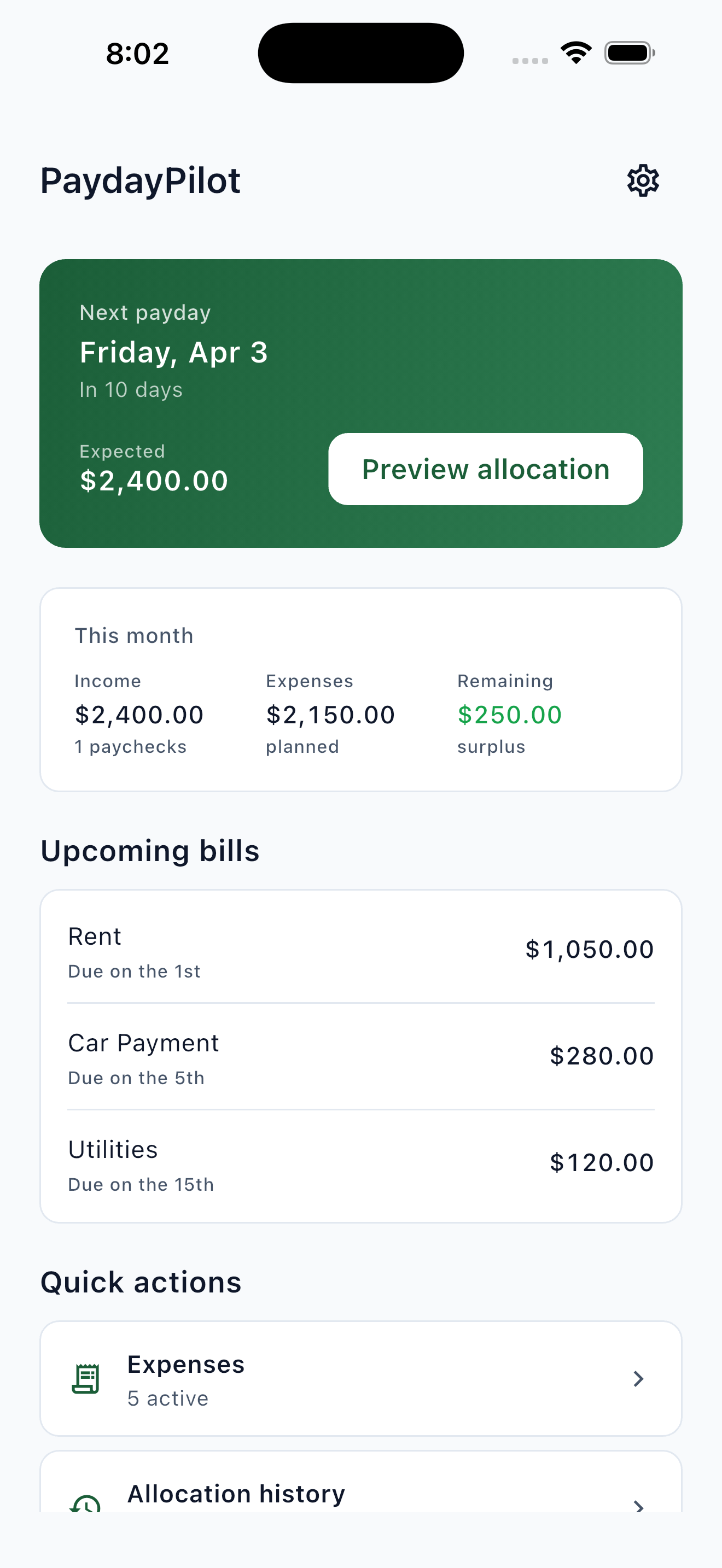This screenshot has width=722, height=1568.
Task: Tap the Wi-Fi status icon
Action: (x=575, y=52)
